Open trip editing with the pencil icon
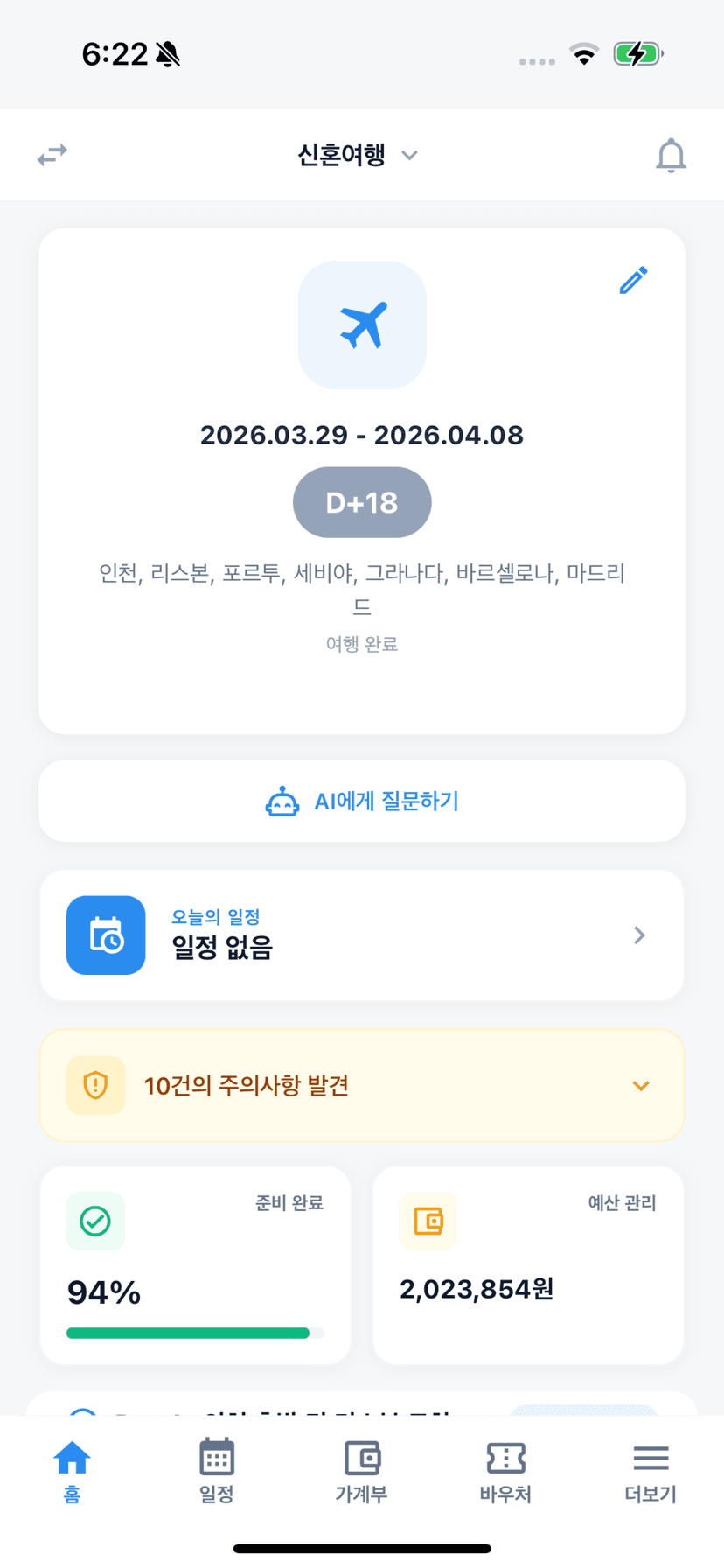724x1568 pixels. [632, 279]
